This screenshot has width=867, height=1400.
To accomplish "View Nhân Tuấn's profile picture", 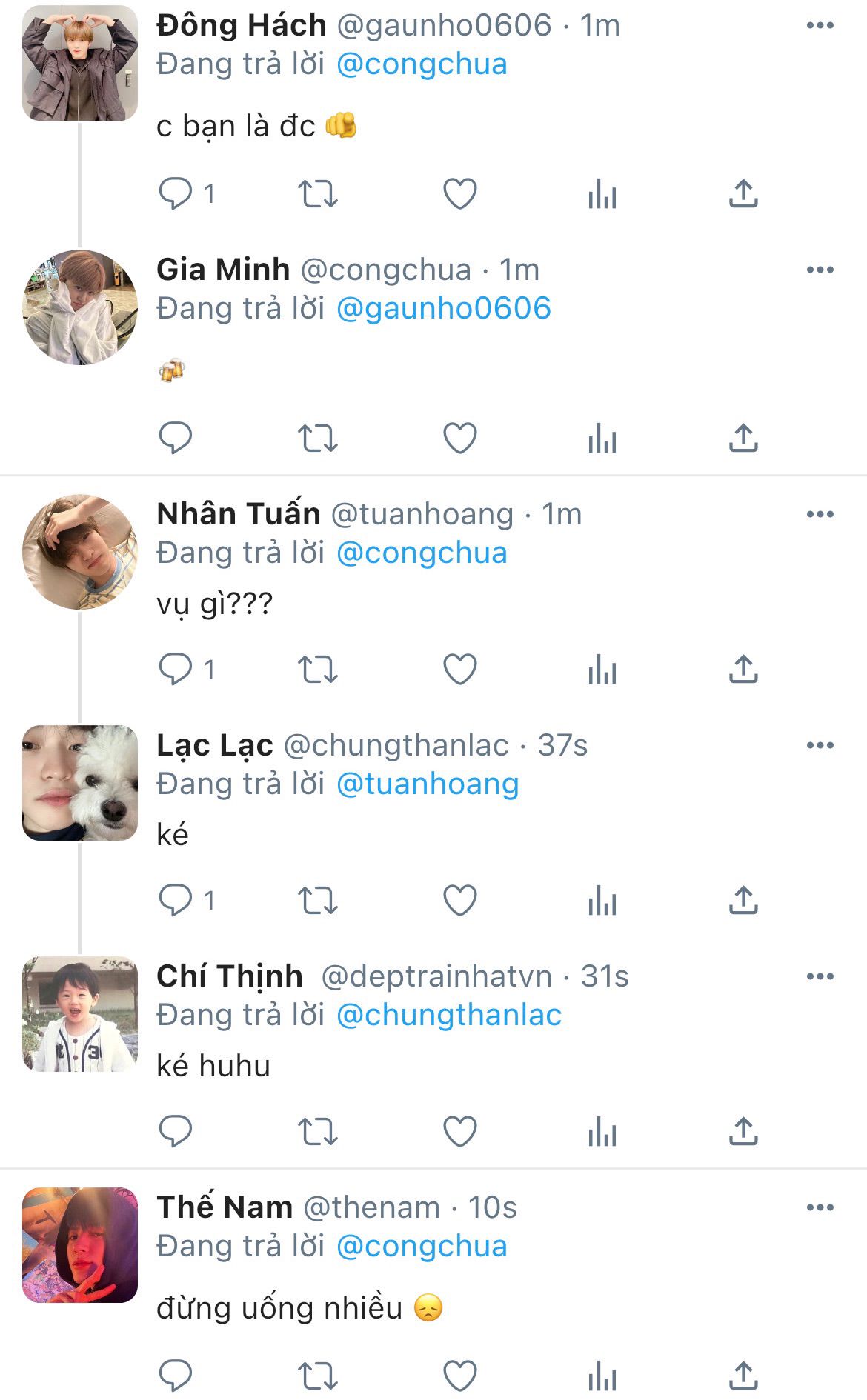I will click(80, 553).
